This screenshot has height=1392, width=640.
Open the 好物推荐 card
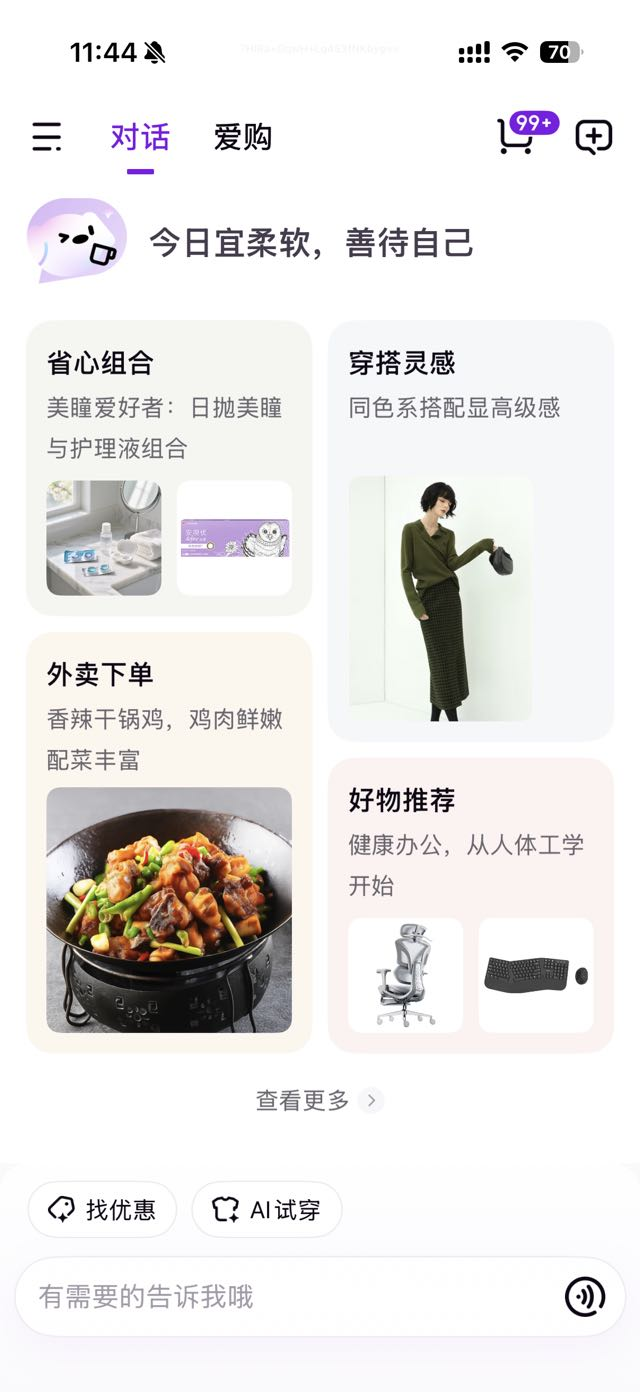click(x=470, y=904)
